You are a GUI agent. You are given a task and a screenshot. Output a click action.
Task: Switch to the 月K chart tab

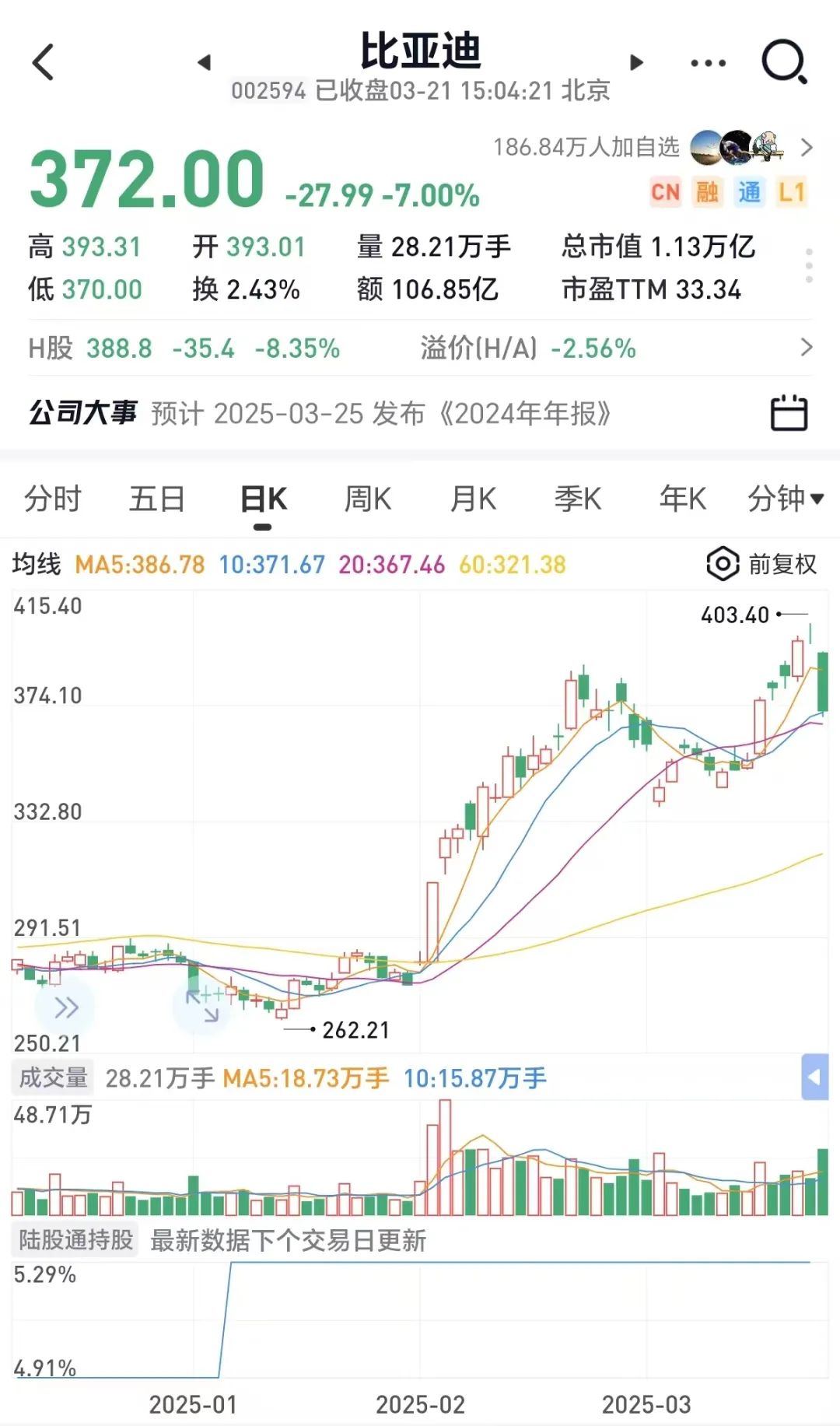click(x=473, y=499)
